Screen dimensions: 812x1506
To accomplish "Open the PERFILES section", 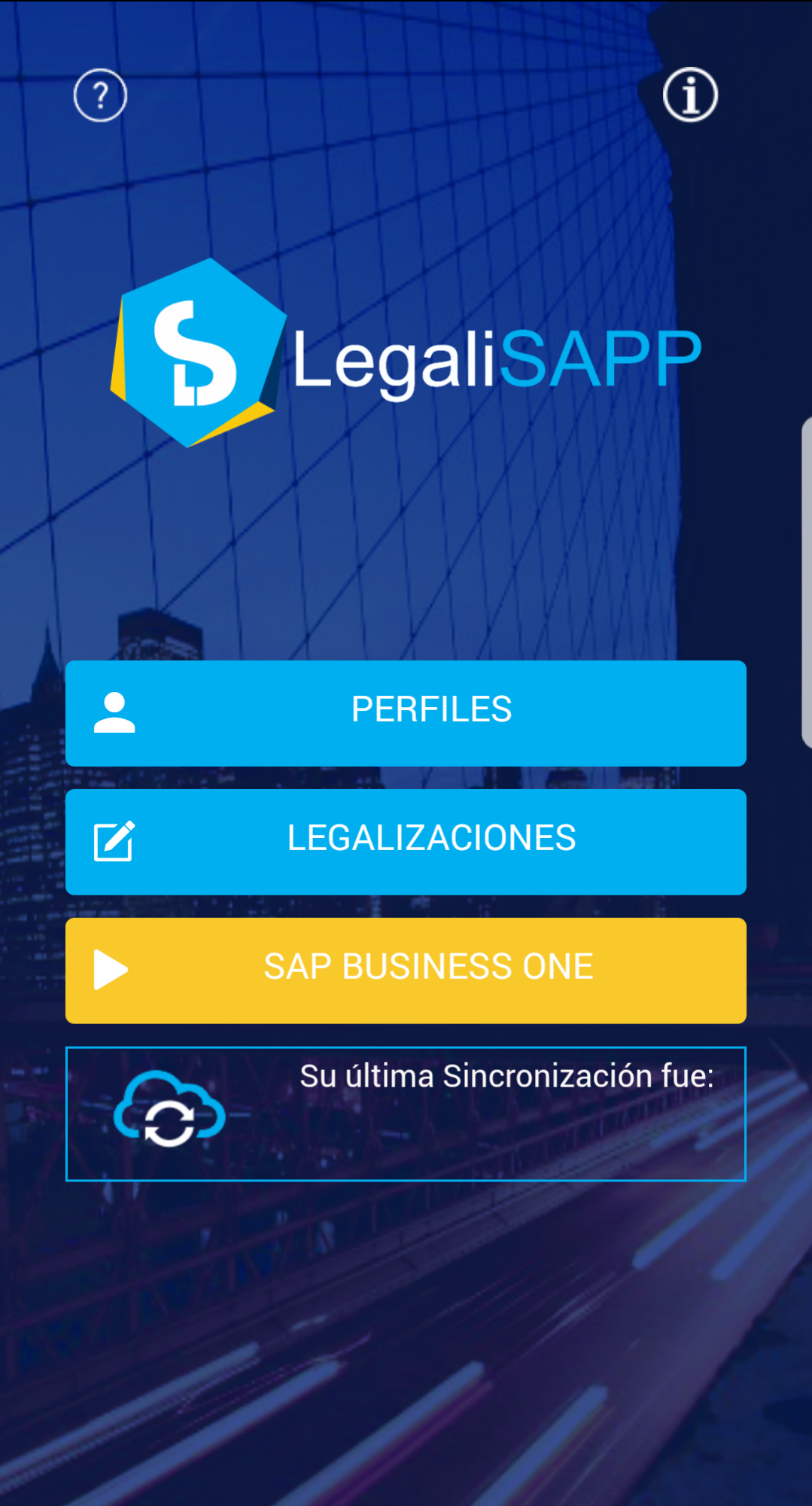I will [x=406, y=712].
